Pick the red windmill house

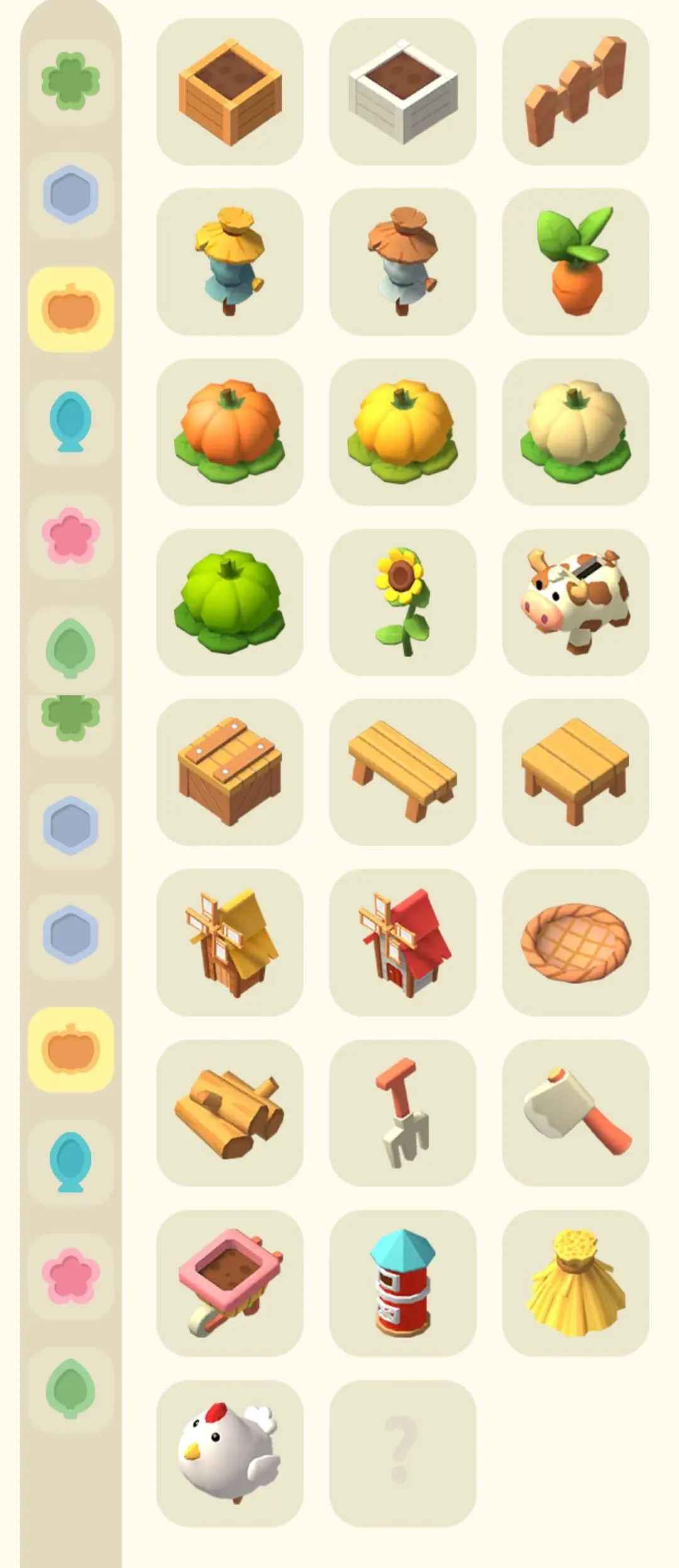402,942
